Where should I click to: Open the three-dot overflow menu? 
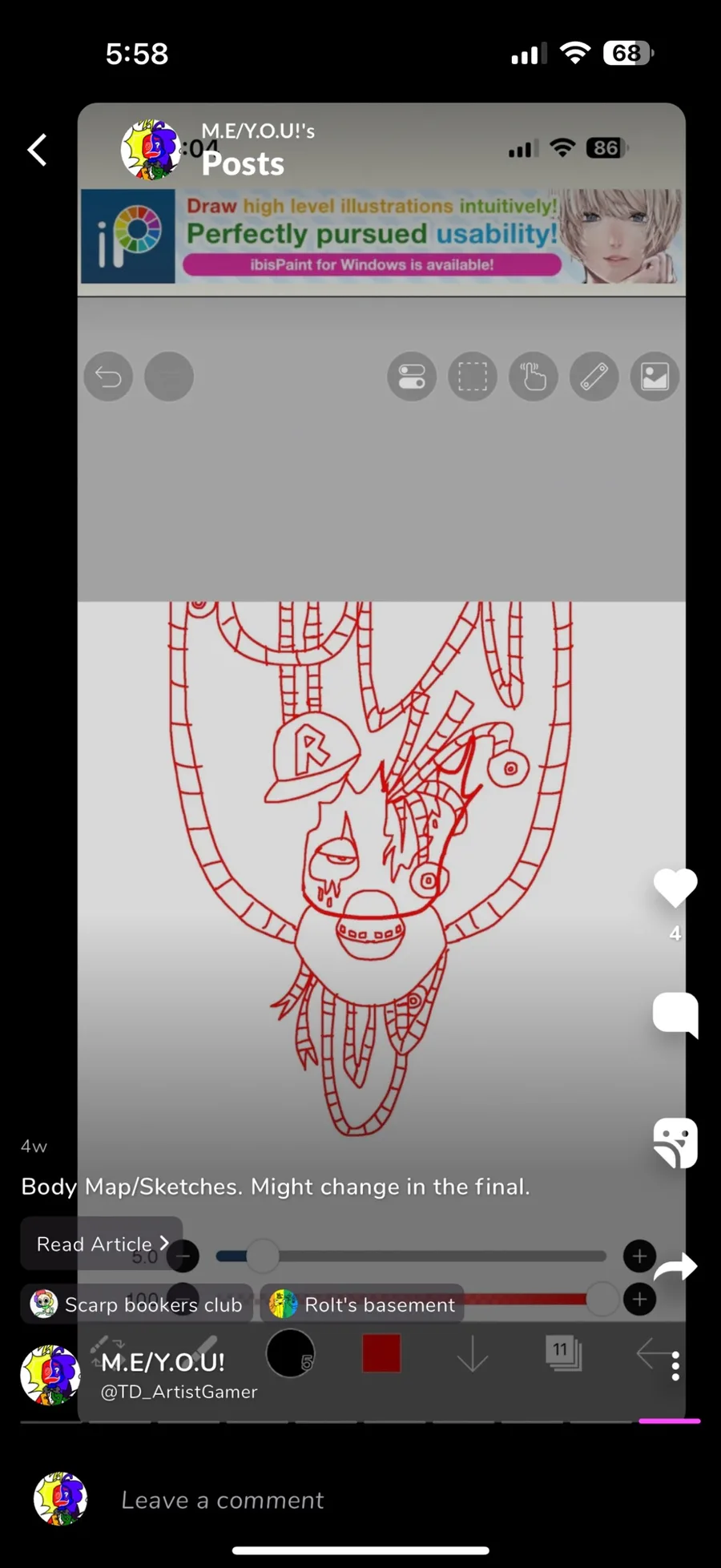[675, 1366]
